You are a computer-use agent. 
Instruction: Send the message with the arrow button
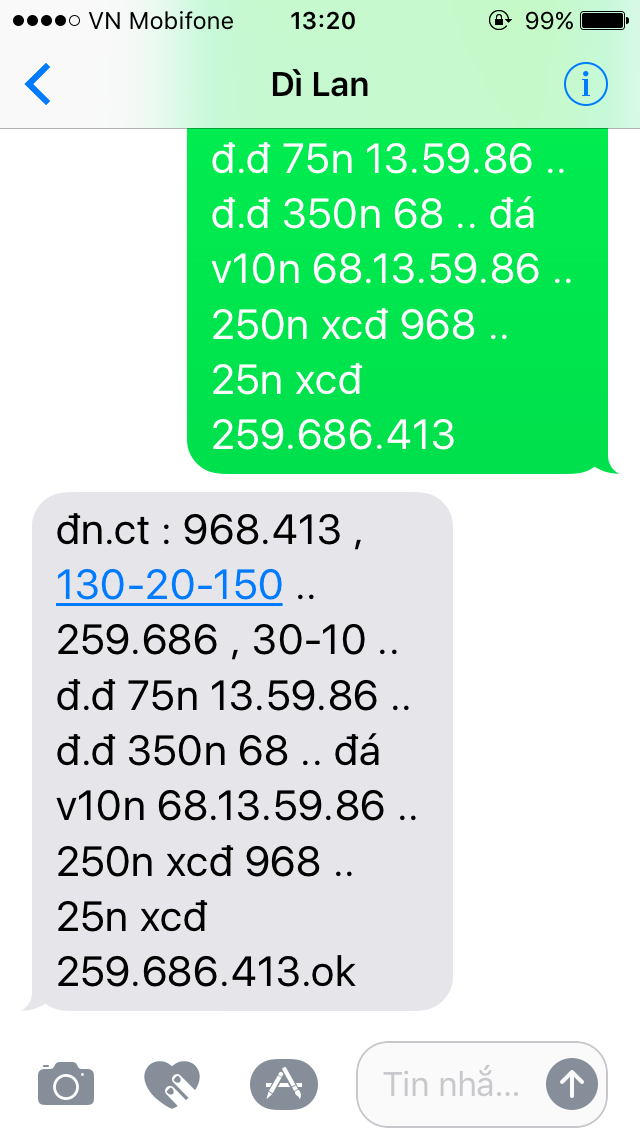click(x=572, y=1082)
